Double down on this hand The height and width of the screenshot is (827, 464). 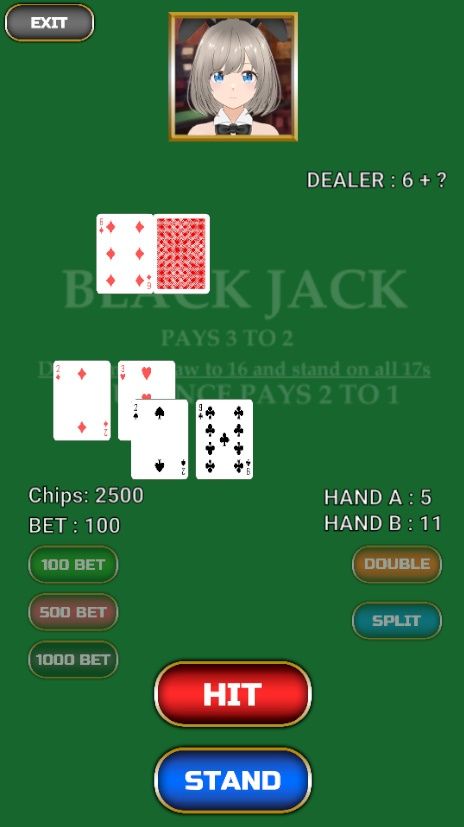pyautogui.click(x=397, y=564)
